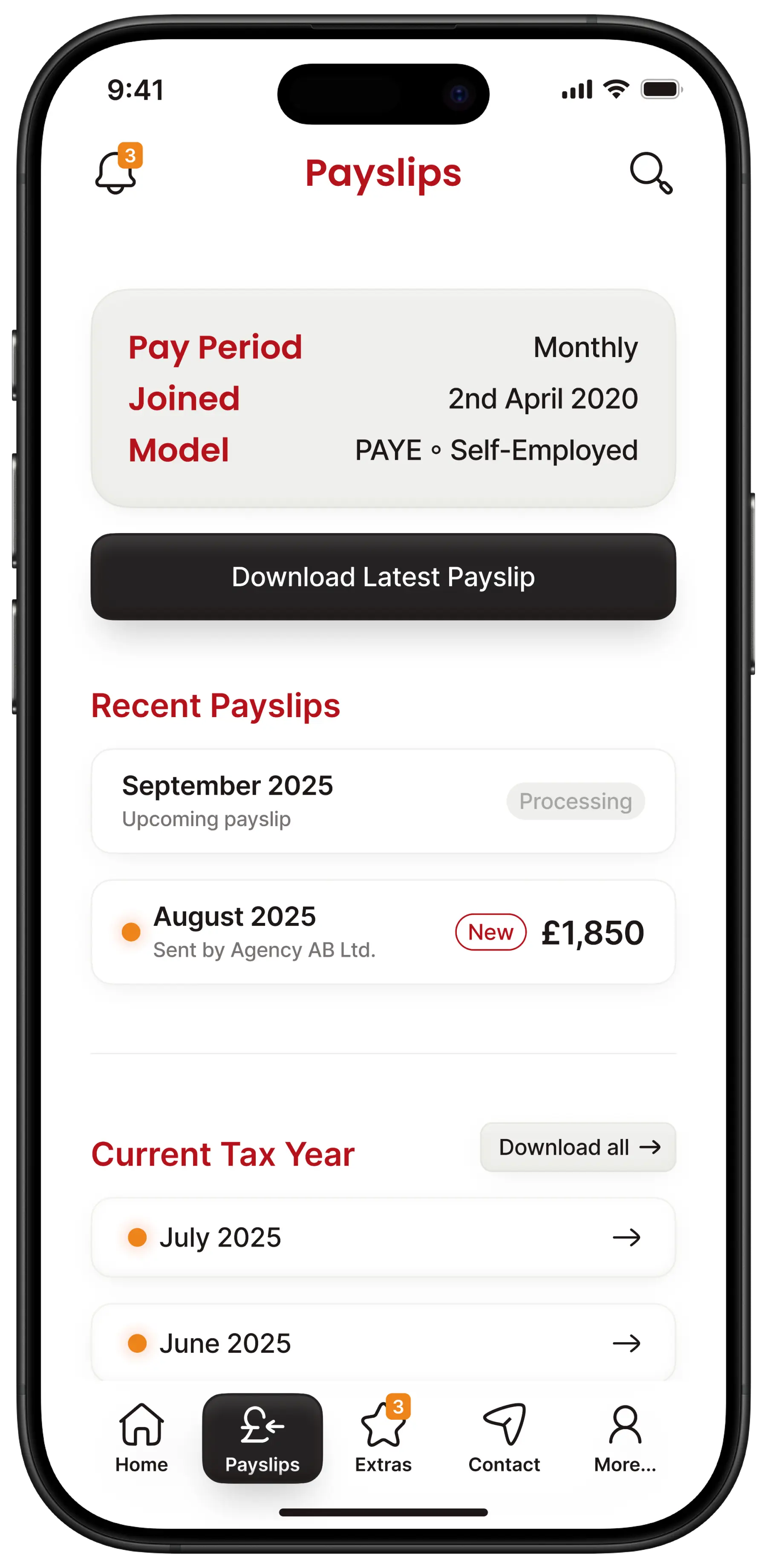Image resolution: width=767 pixels, height=1568 pixels.
Task: Open the Contact tab
Action: tap(504, 1438)
